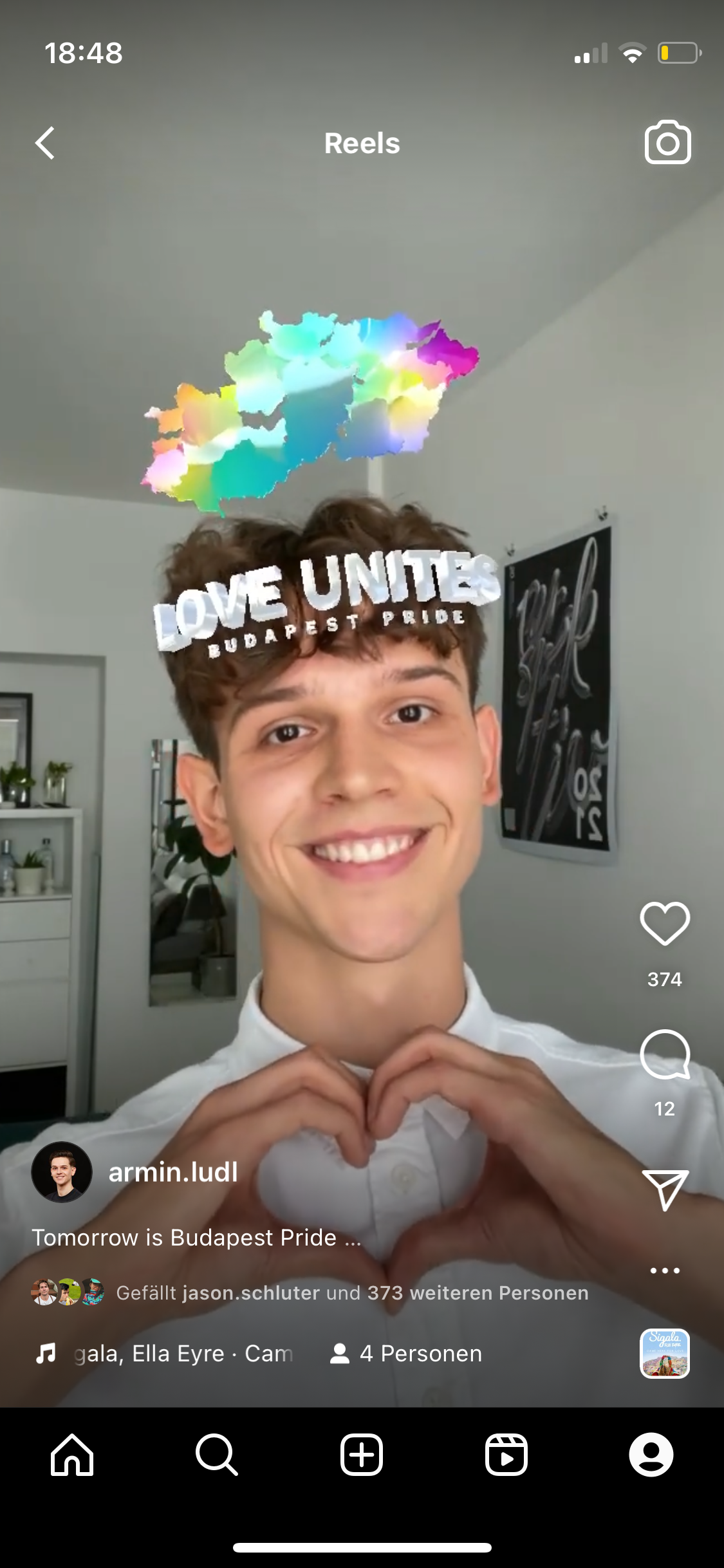The width and height of the screenshot is (724, 1568).
Task: View people who liked, including jason.schluter
Action: 352,1293
